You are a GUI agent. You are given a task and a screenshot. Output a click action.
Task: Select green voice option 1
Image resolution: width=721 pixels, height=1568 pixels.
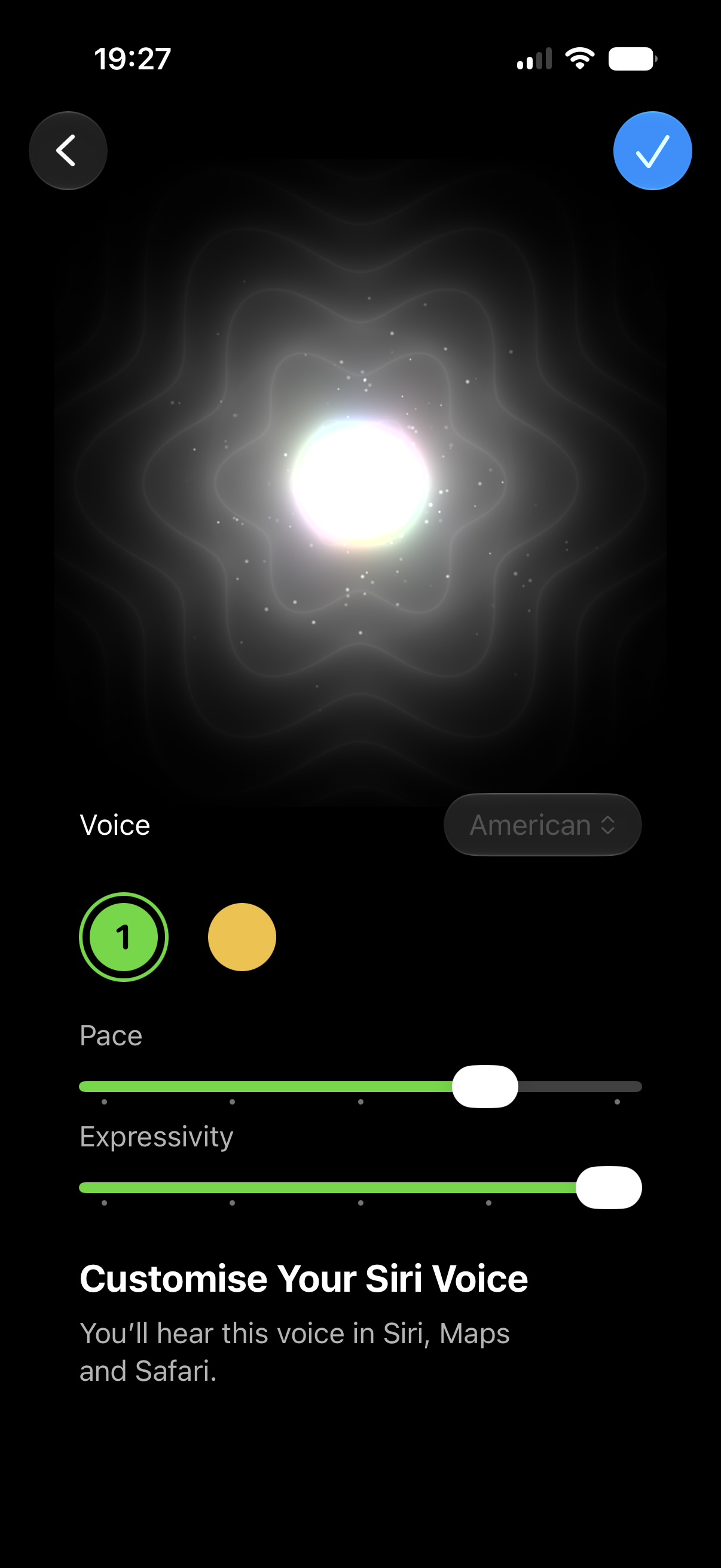124,936
